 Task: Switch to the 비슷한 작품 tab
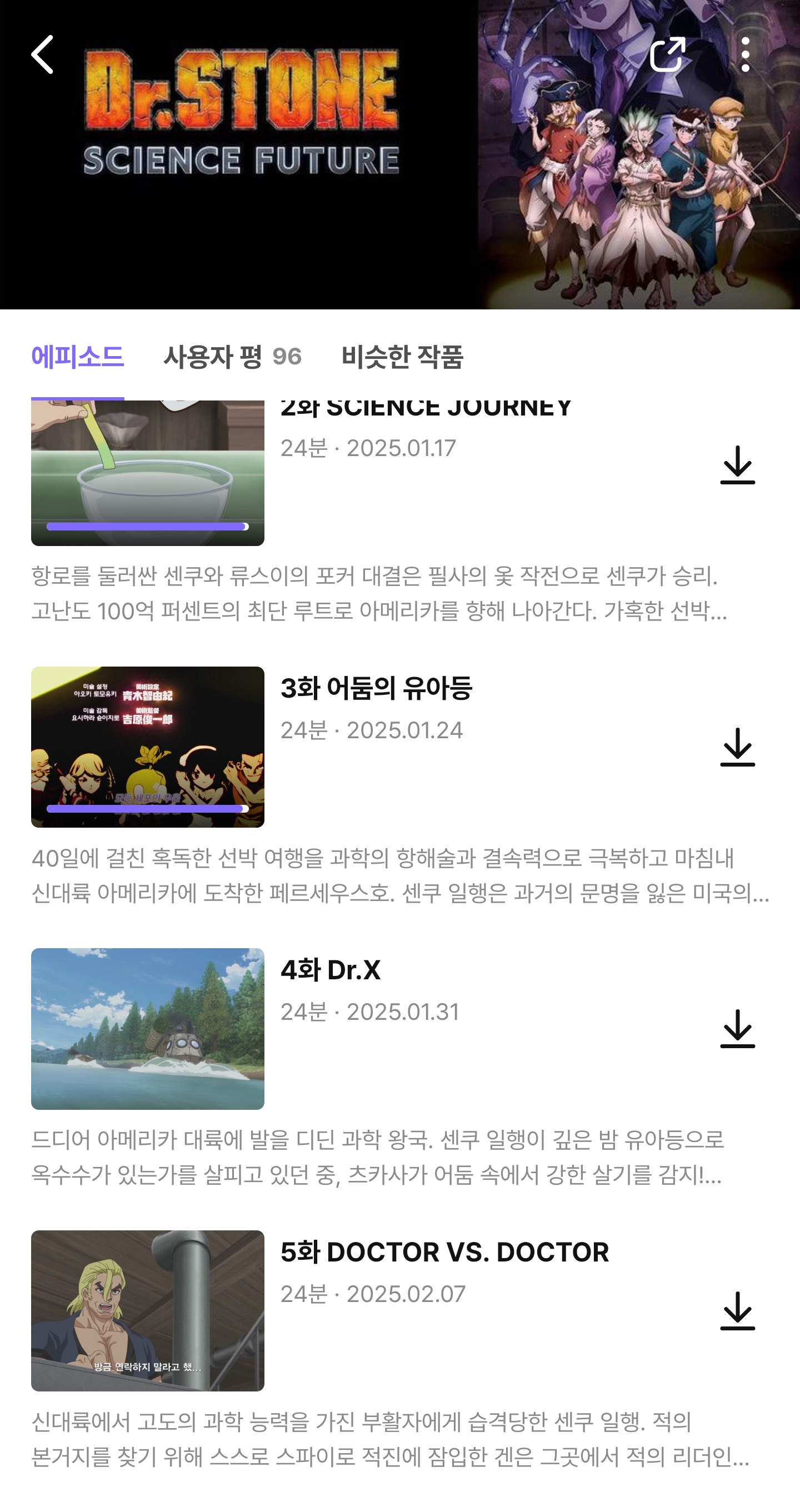402,357
